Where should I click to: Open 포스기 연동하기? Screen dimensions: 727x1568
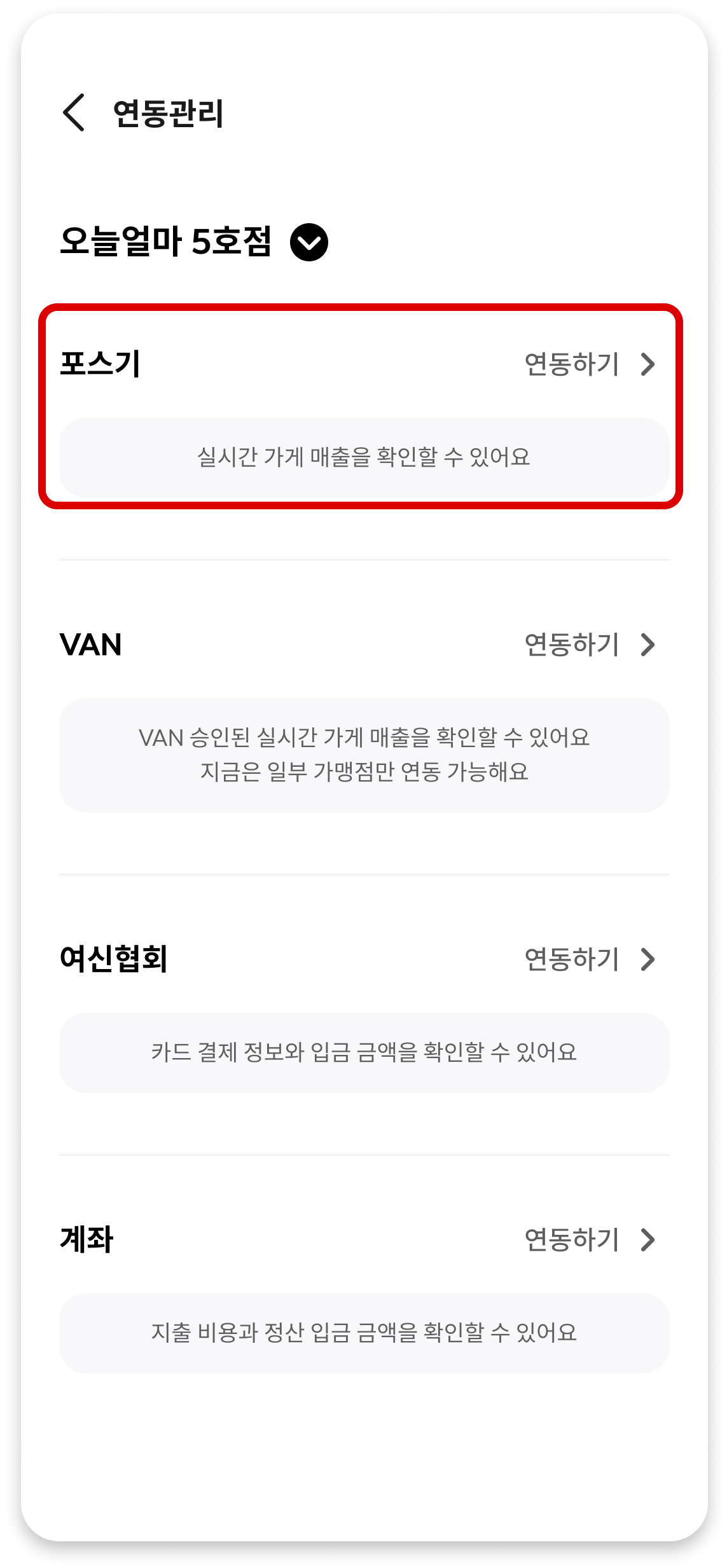coord(589,364)
